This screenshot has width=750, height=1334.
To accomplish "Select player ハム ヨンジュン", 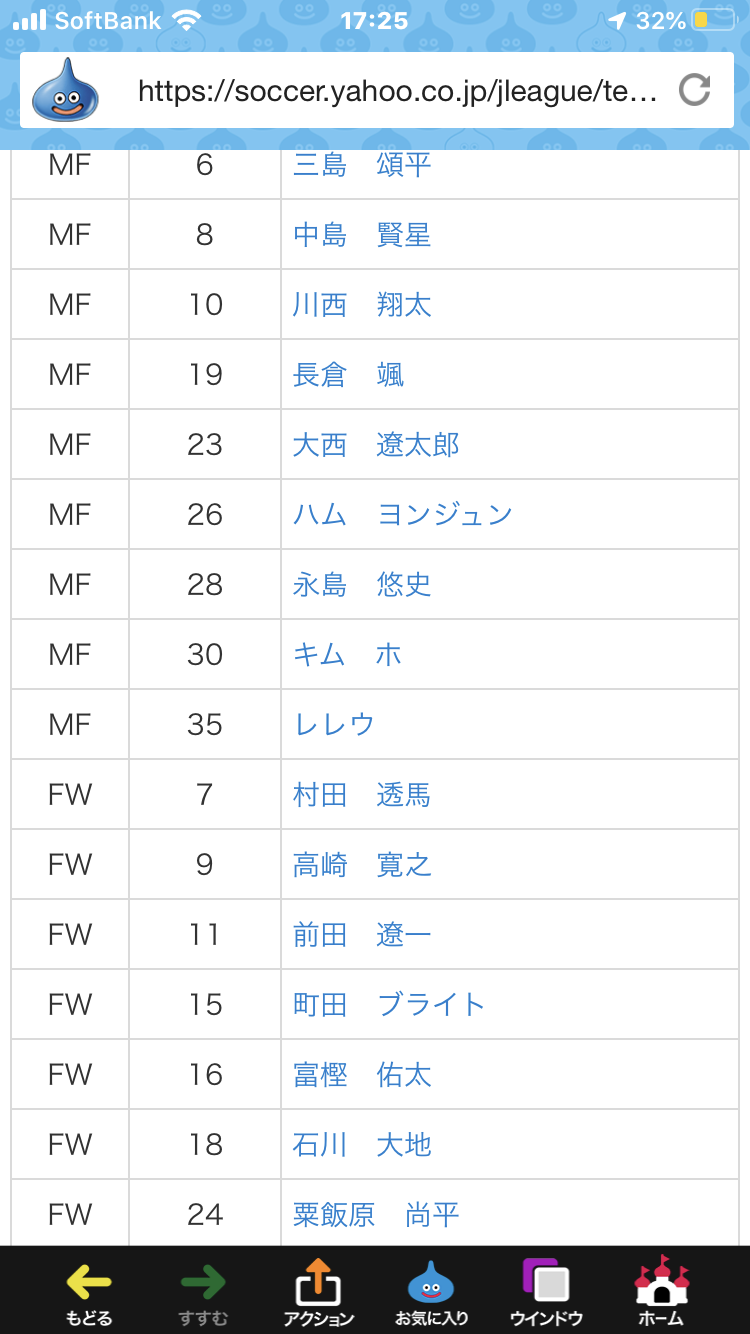I will (403, 515).
